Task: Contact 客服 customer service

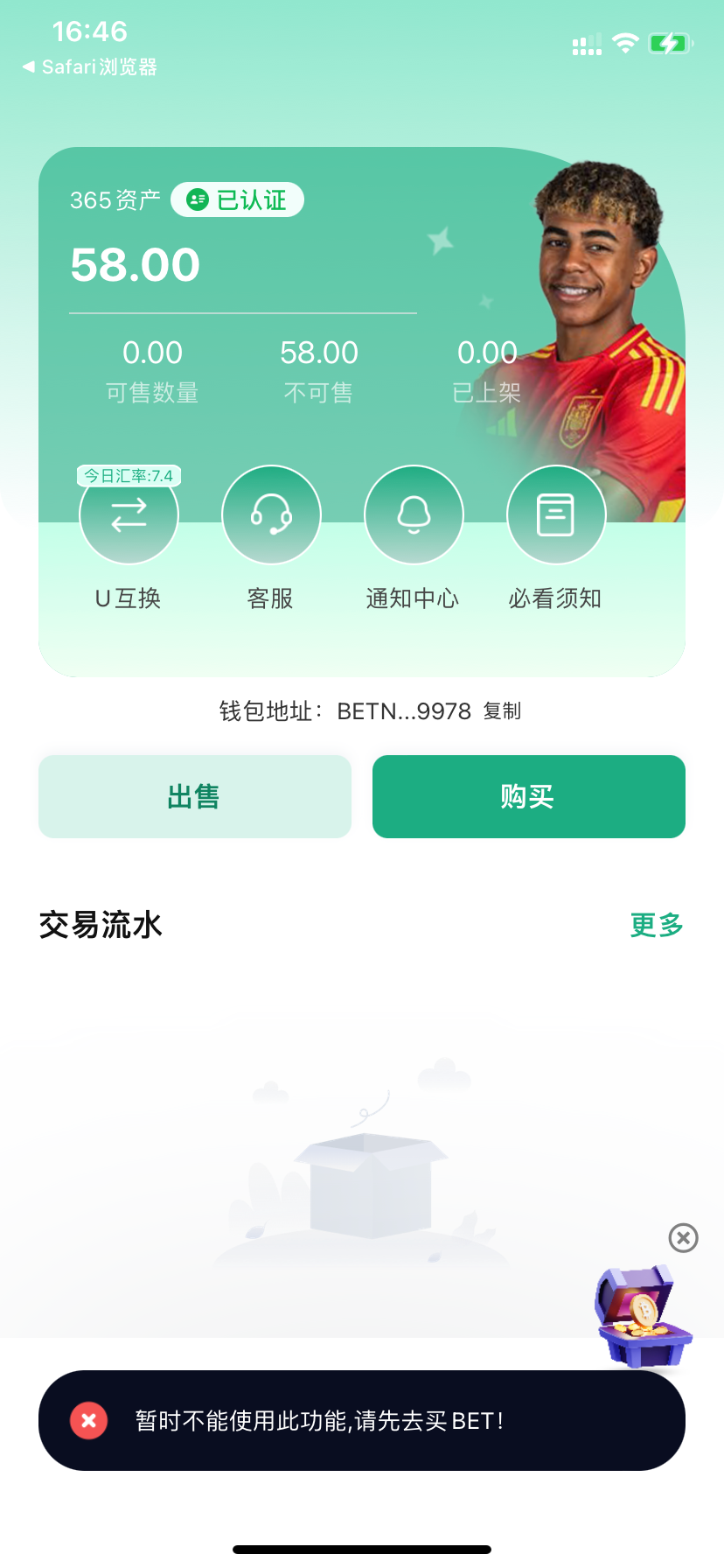Action: tap(271, 515)
